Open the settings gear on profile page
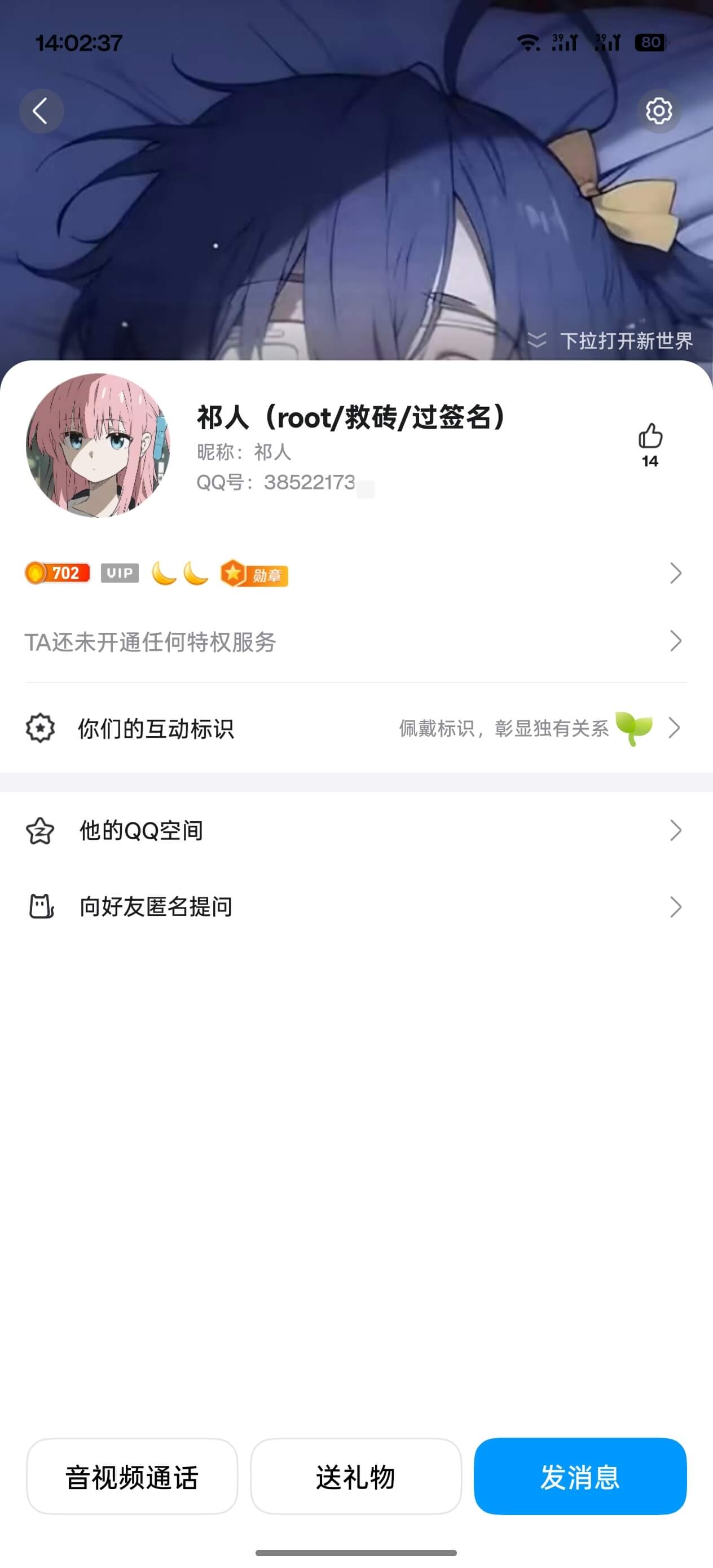 [659, 111]
